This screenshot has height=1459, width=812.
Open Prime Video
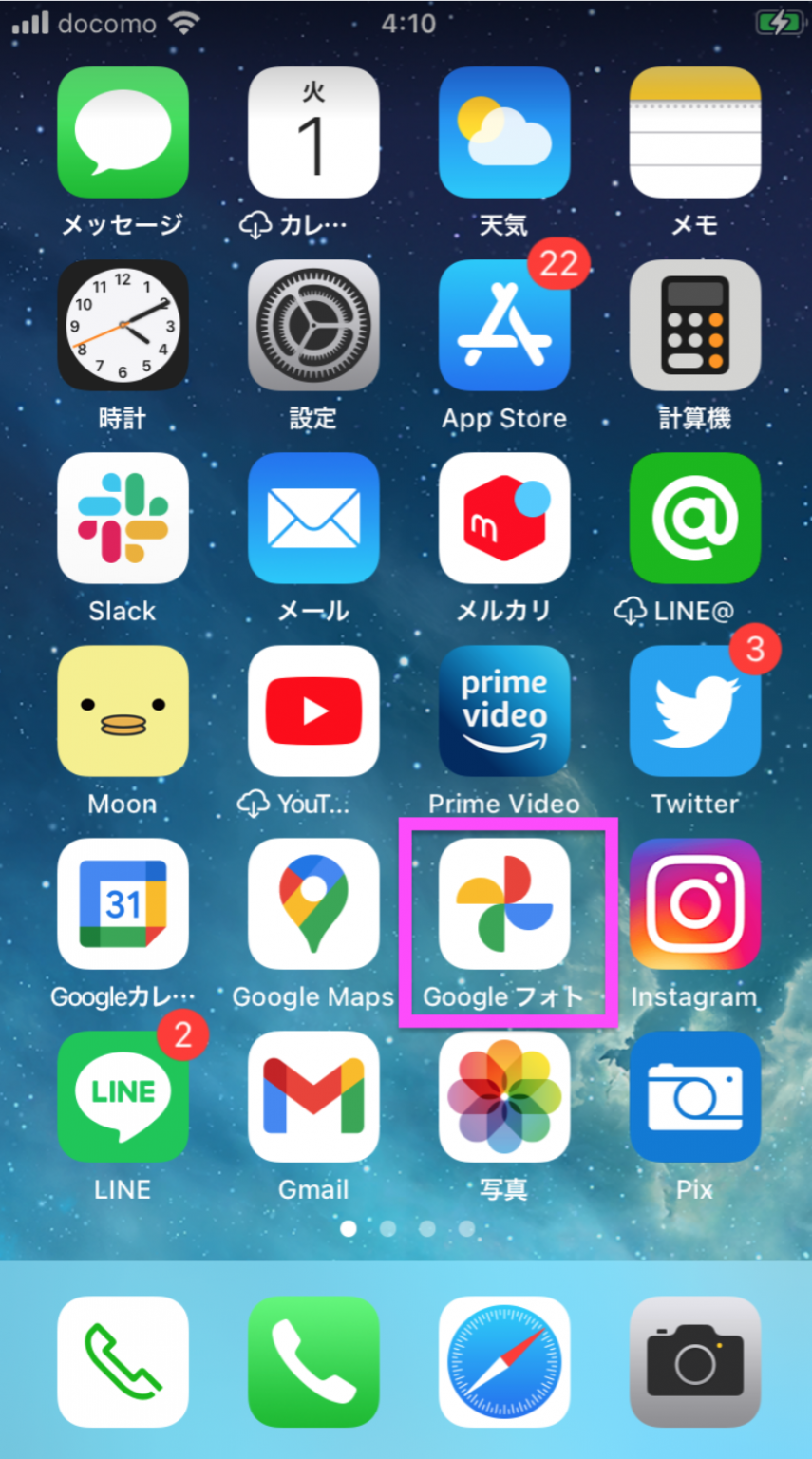pyautogui.click(x=504, y=711)
